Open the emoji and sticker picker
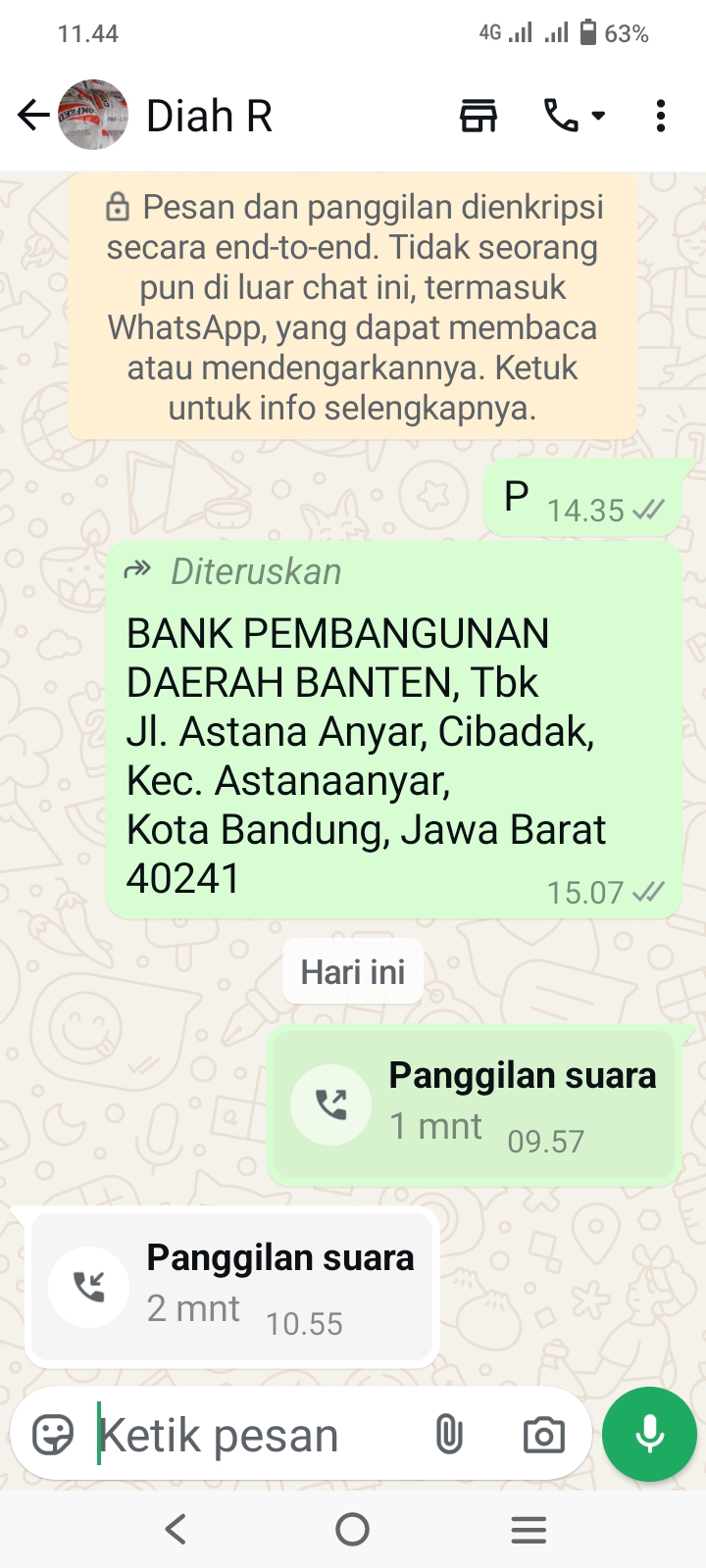The image size is (706, 1568). (x=53, y=1435)
